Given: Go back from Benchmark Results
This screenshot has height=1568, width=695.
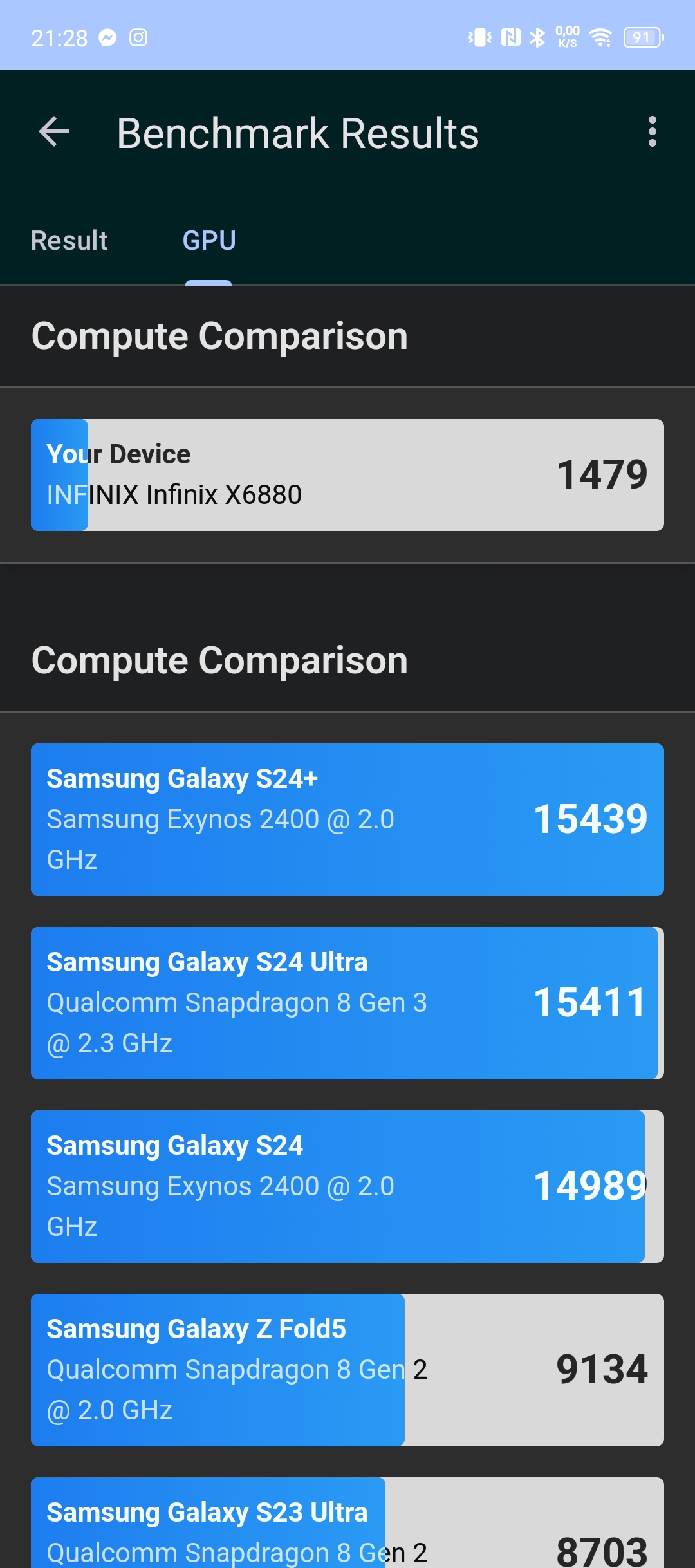Looking at the screenshot, I should [54, 133].
